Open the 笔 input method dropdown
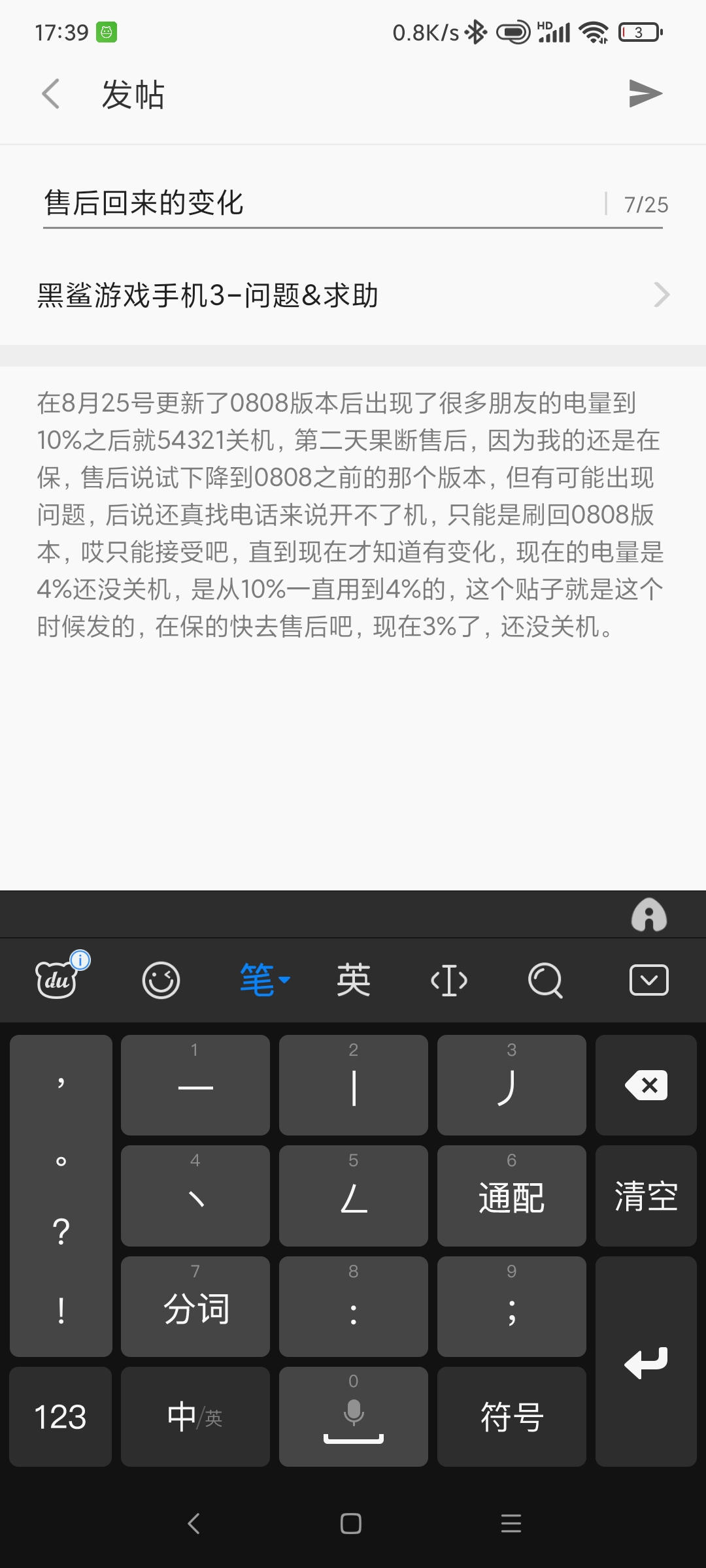This screenshot has width=706, height=1568. coord(264,980)
